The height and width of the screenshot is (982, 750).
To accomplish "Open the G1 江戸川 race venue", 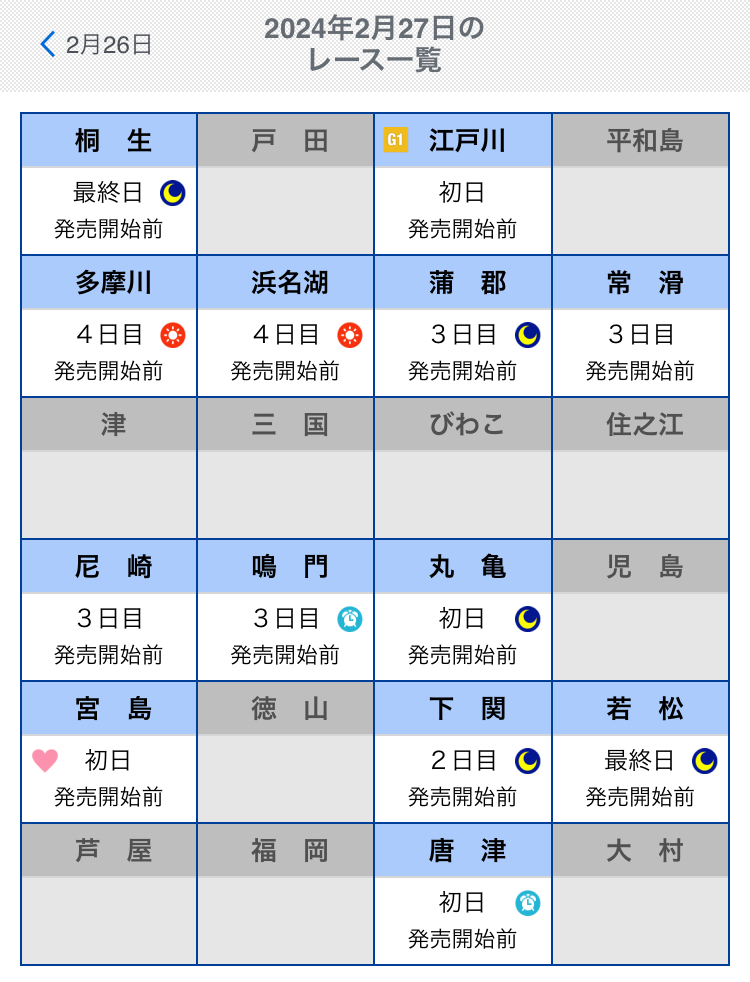I will pyautogui.click(x=463, y=185).
